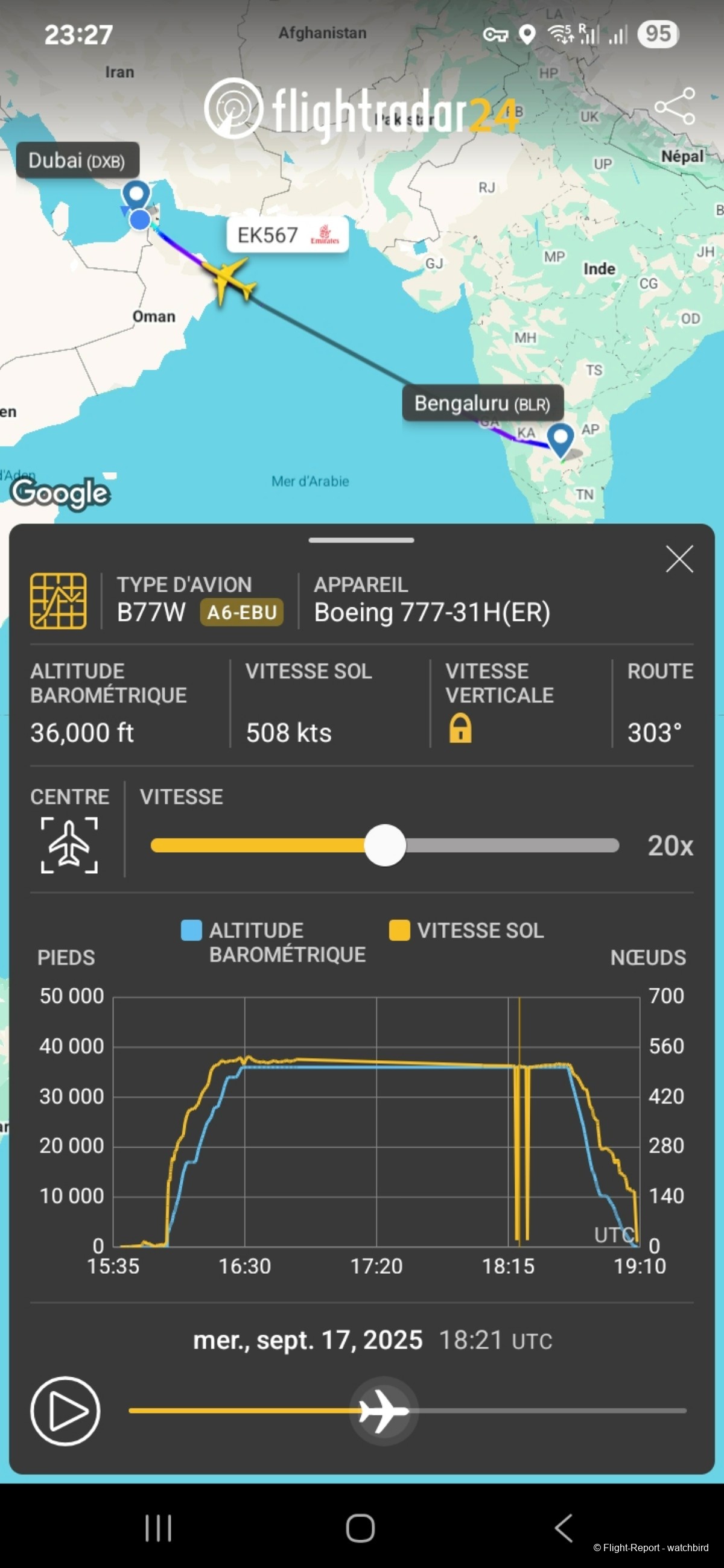
Task: Tap the EK567 flight label on map
Action: pyautogui.click(x=287, y=235)
